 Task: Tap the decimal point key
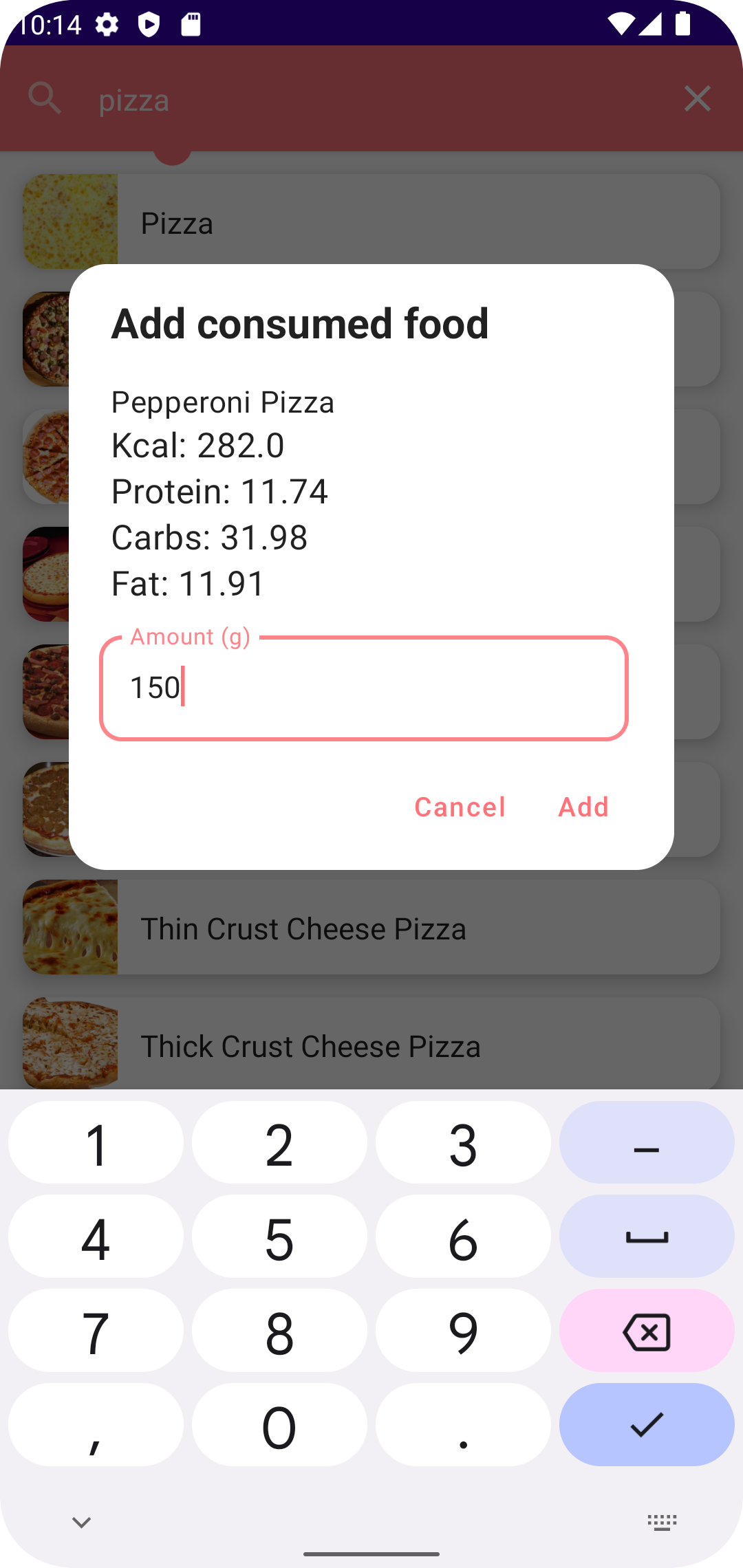pyautogui.click(x=463, y=1425)
